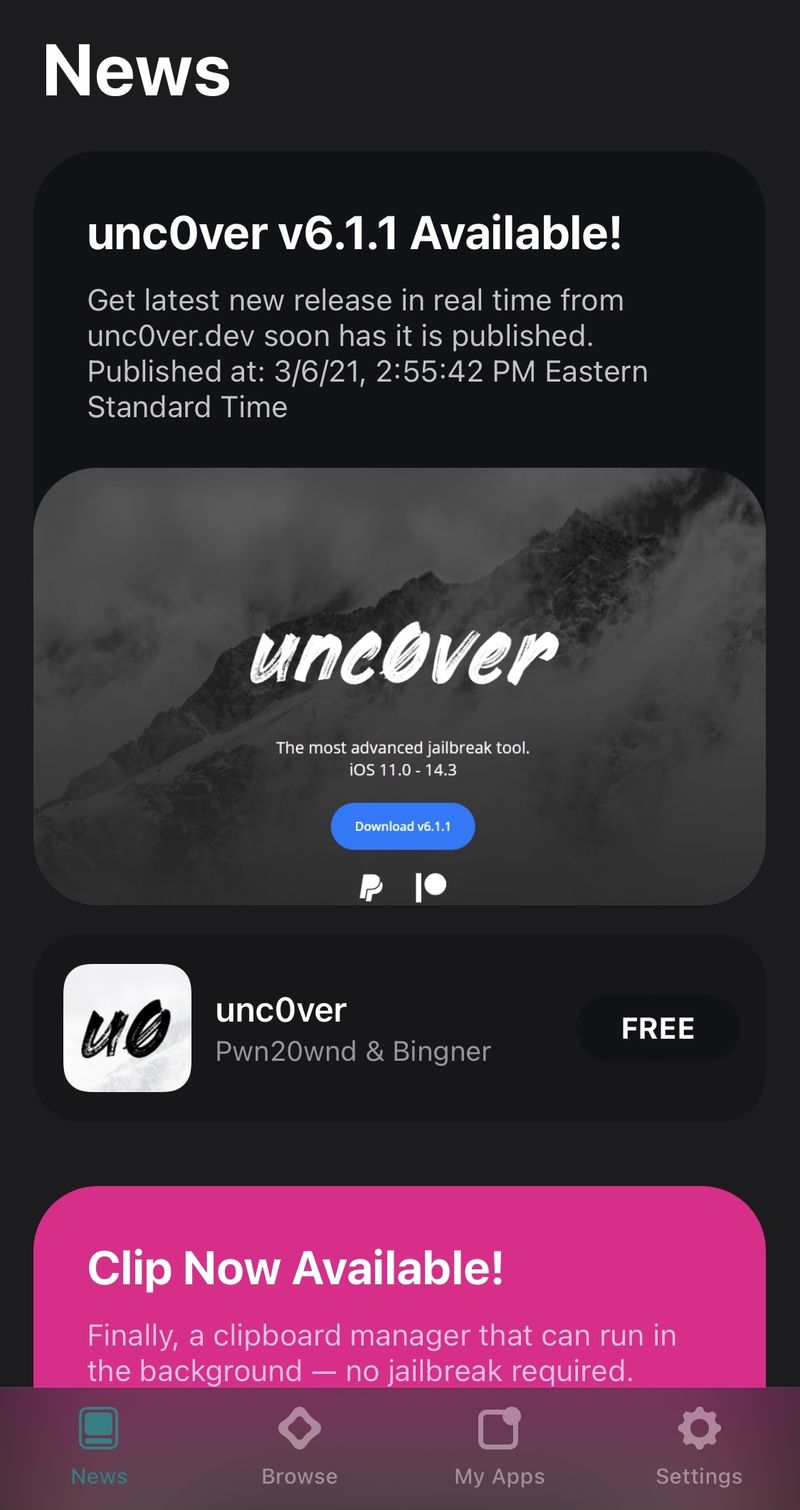800x1510 pixels.
Task: Open the Settings tab
Action: click(698, 1447)
